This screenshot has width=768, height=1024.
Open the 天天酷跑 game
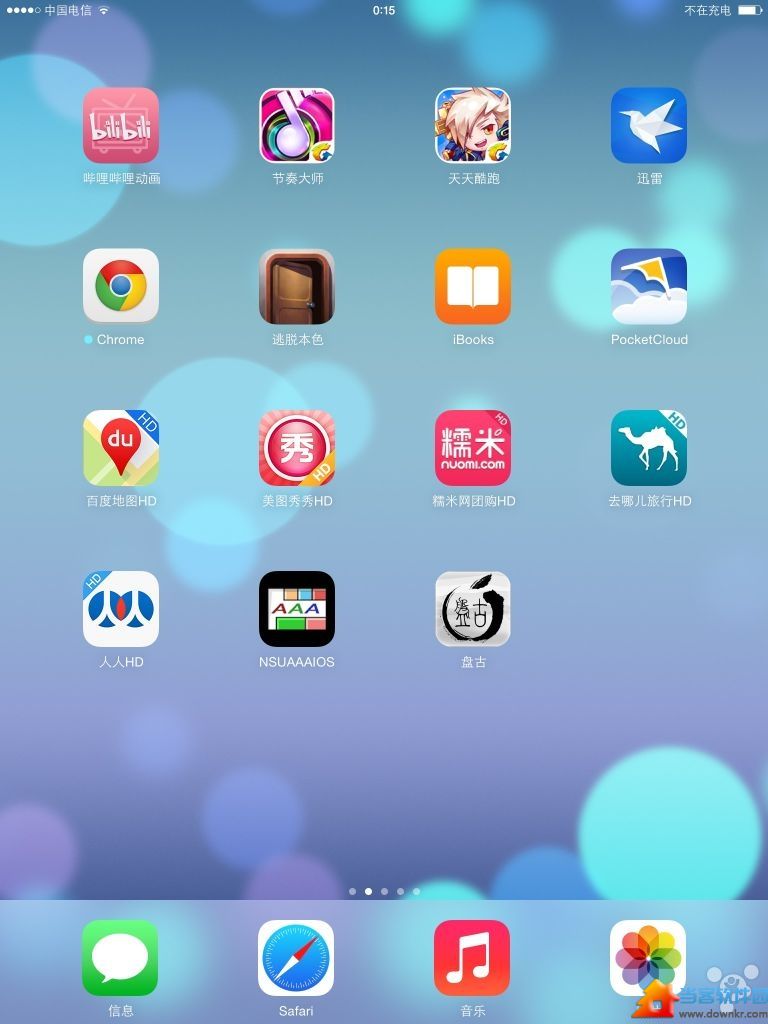pos(473,125)
